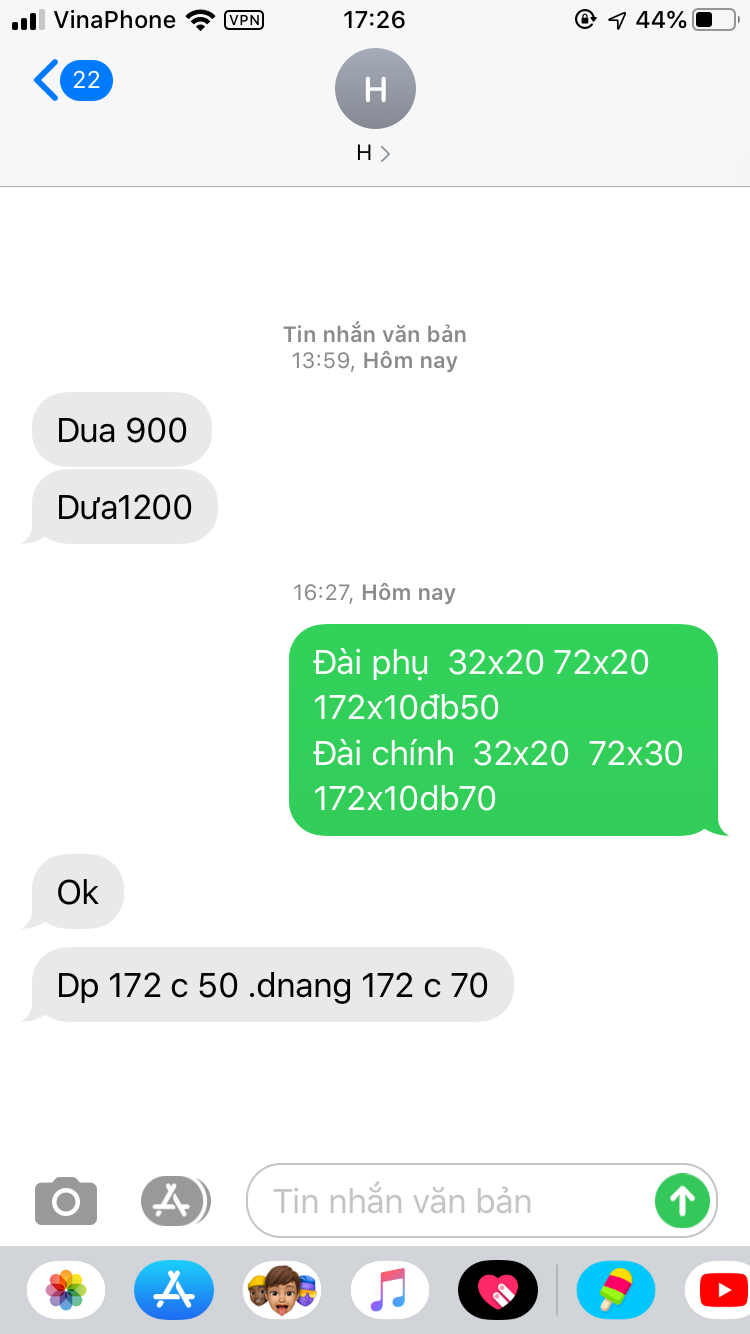750x1334 pixels.
Task: Open the Music iMessage app
Action: (390, 1290)
